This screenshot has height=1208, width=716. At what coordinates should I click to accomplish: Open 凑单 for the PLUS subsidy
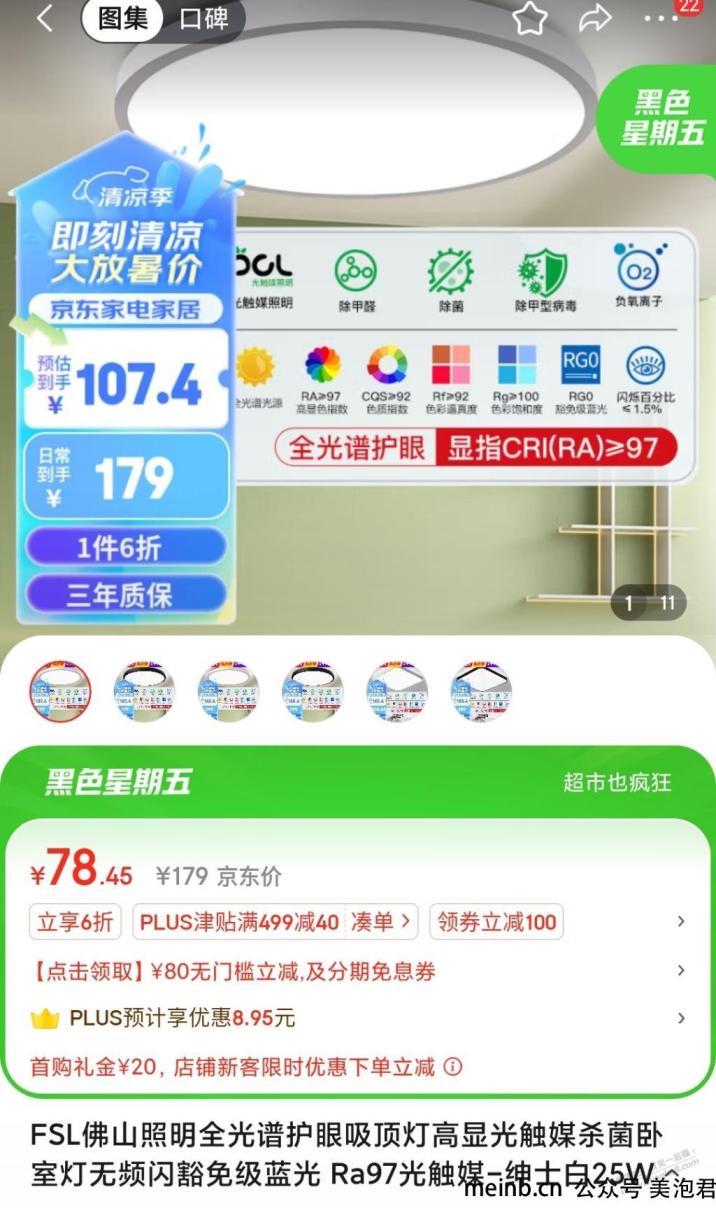coord(382,922)
